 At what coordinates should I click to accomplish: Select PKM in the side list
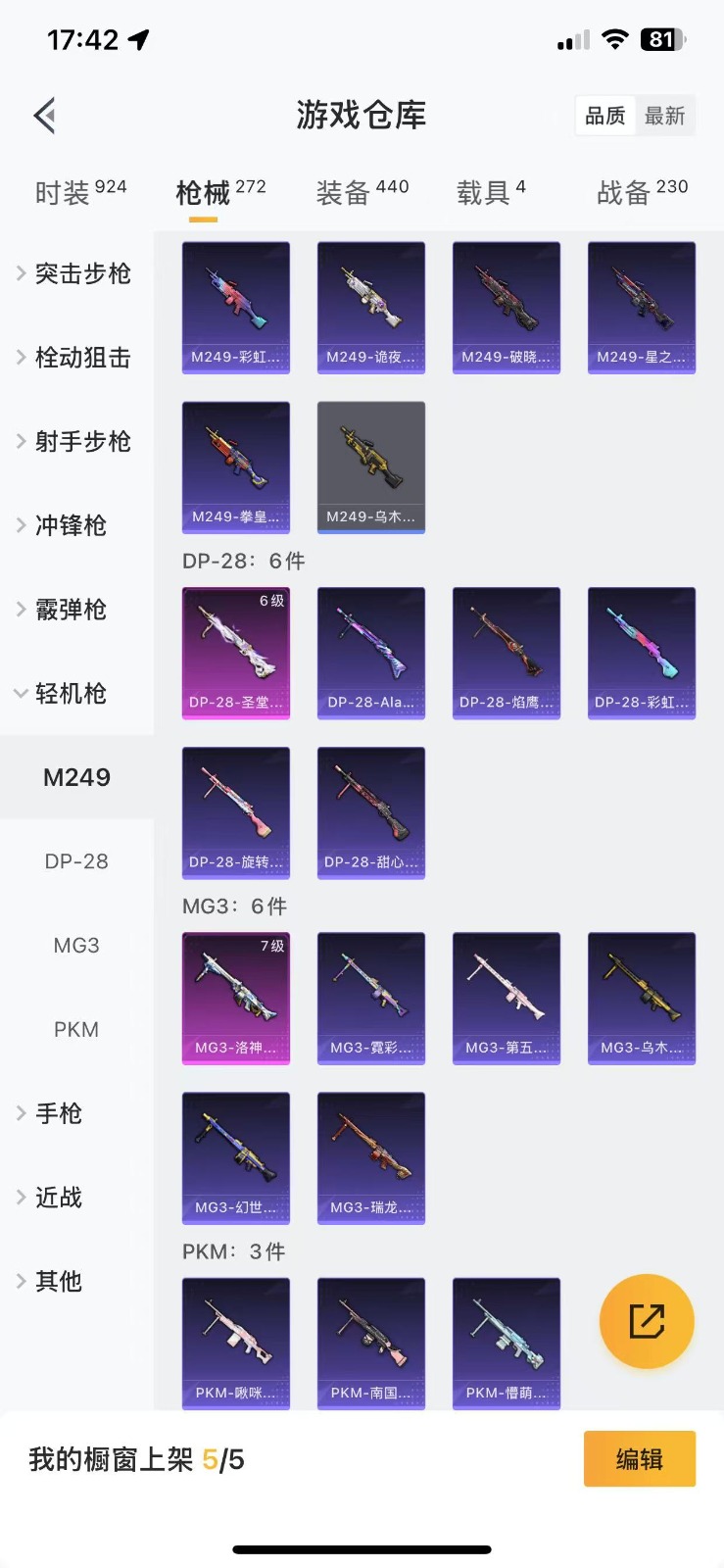point(76,1030)
